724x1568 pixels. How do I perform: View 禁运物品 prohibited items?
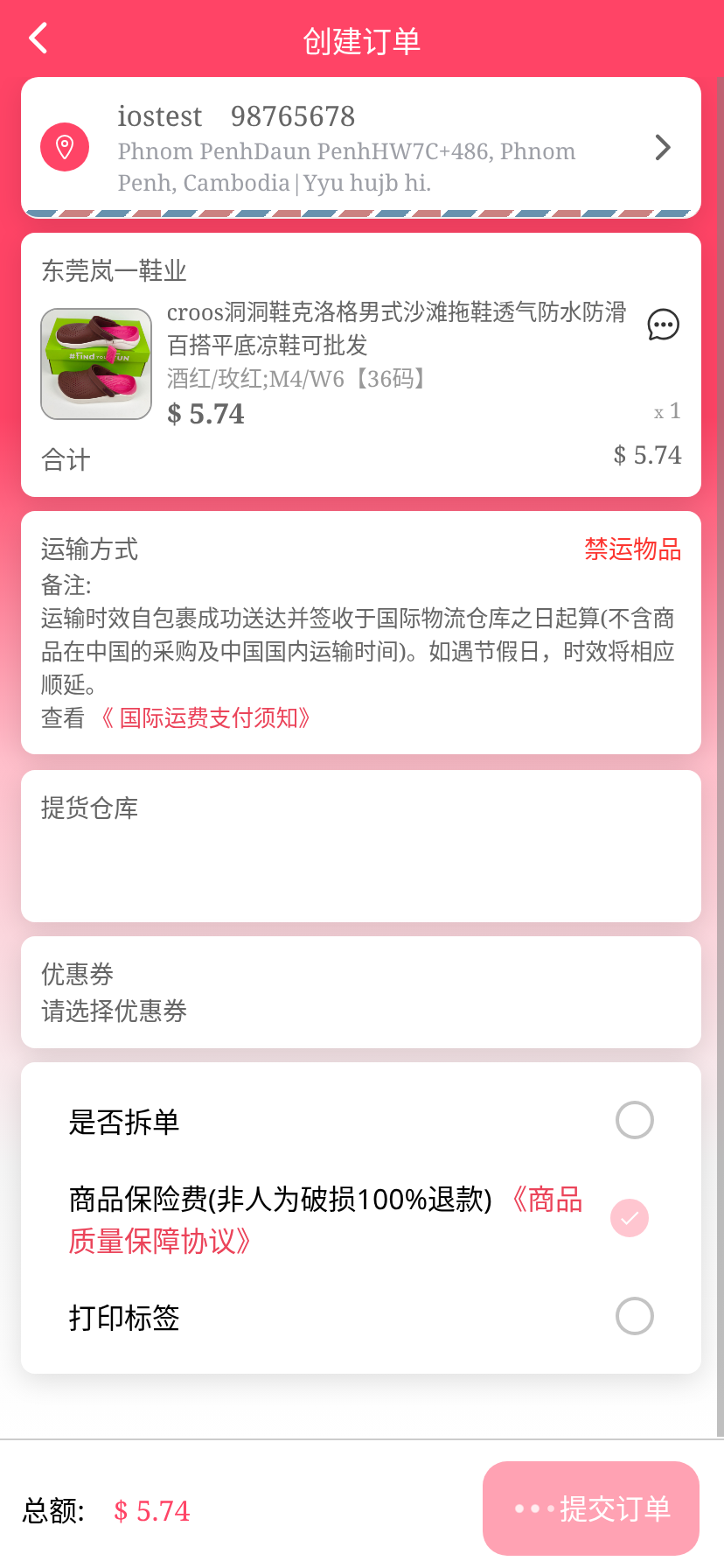[632, 549]
